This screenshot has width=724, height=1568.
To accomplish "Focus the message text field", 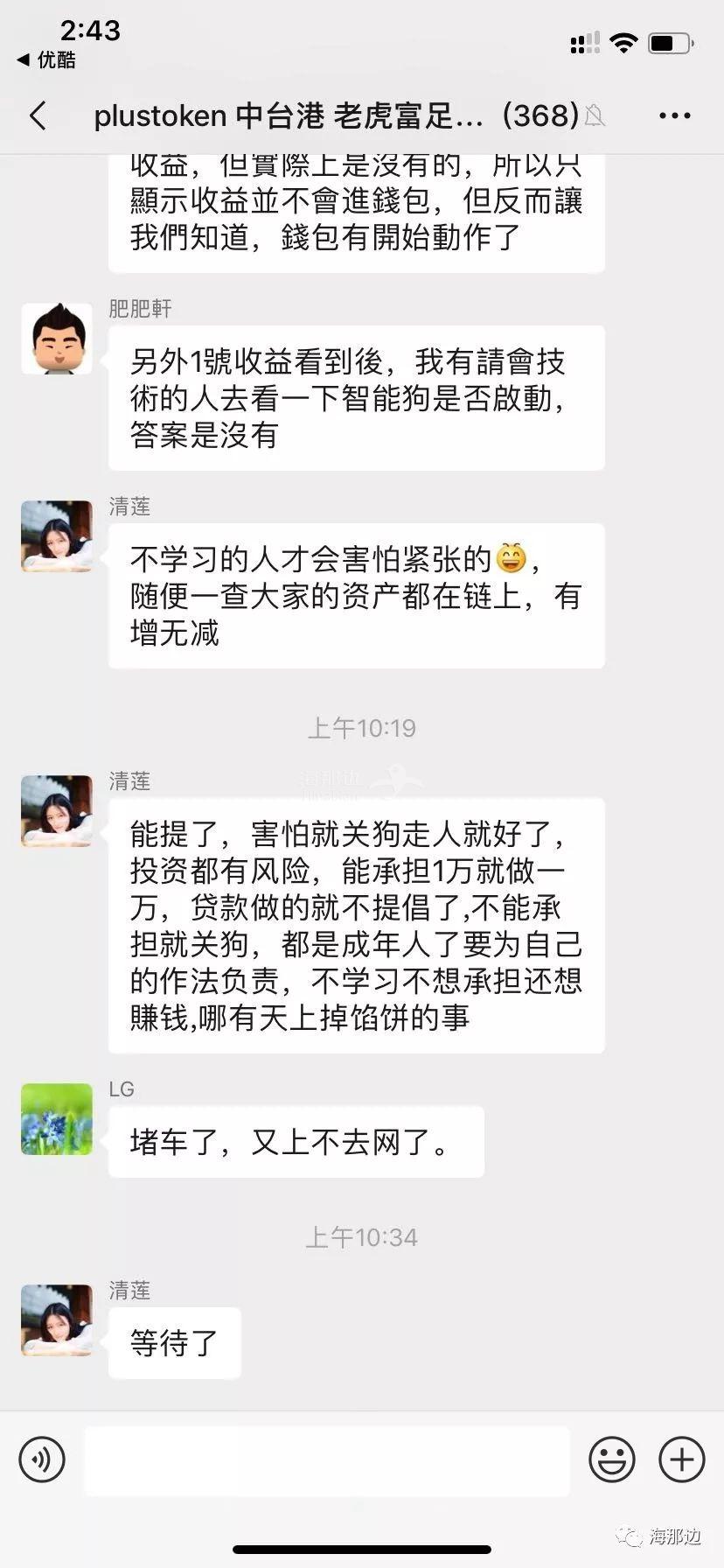I will (x=327, y=1459).
